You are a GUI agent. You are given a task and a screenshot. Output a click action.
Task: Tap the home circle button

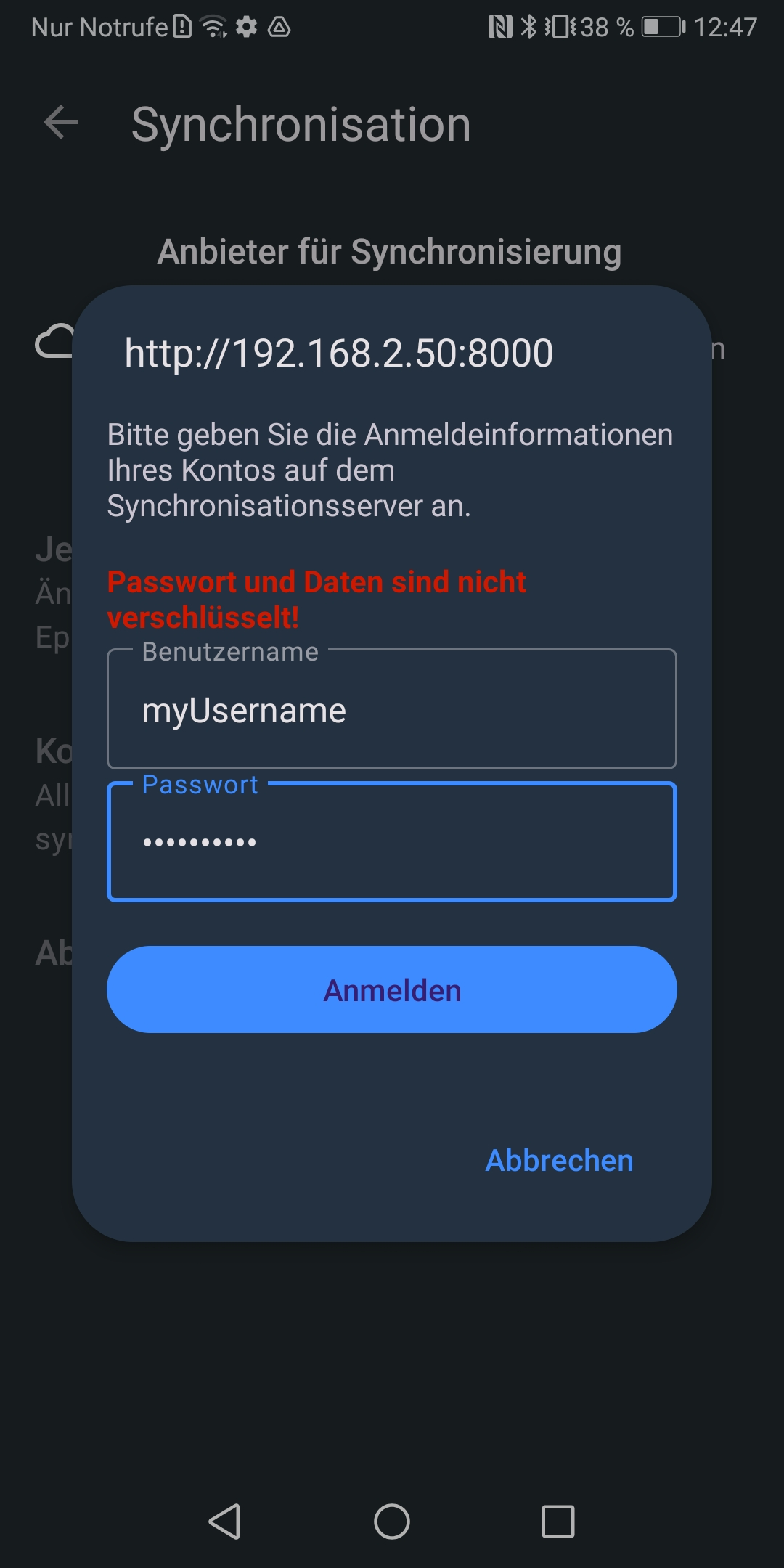pos(392,1519)
